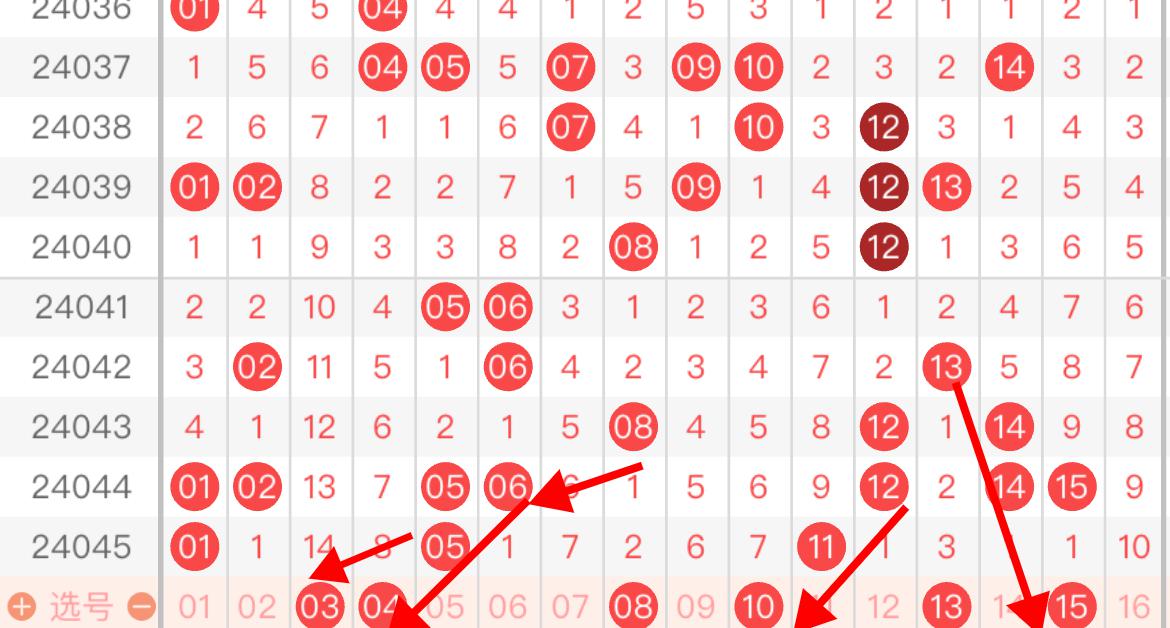Add another number selection row

point(20,606)
